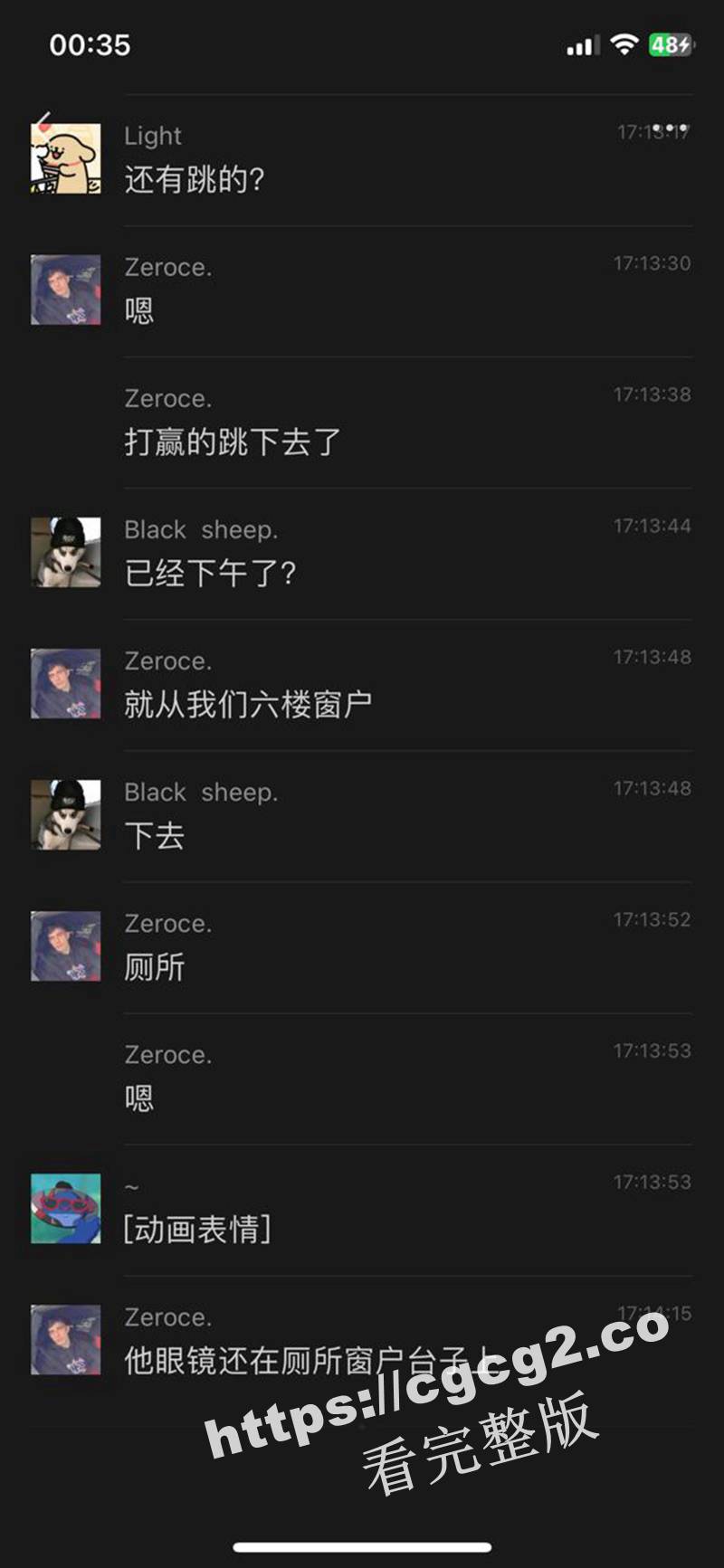View the animated sticker message from ~
Image resolution: width=724 pixels, height=1568 pixels.
(x=197, y=1229)
